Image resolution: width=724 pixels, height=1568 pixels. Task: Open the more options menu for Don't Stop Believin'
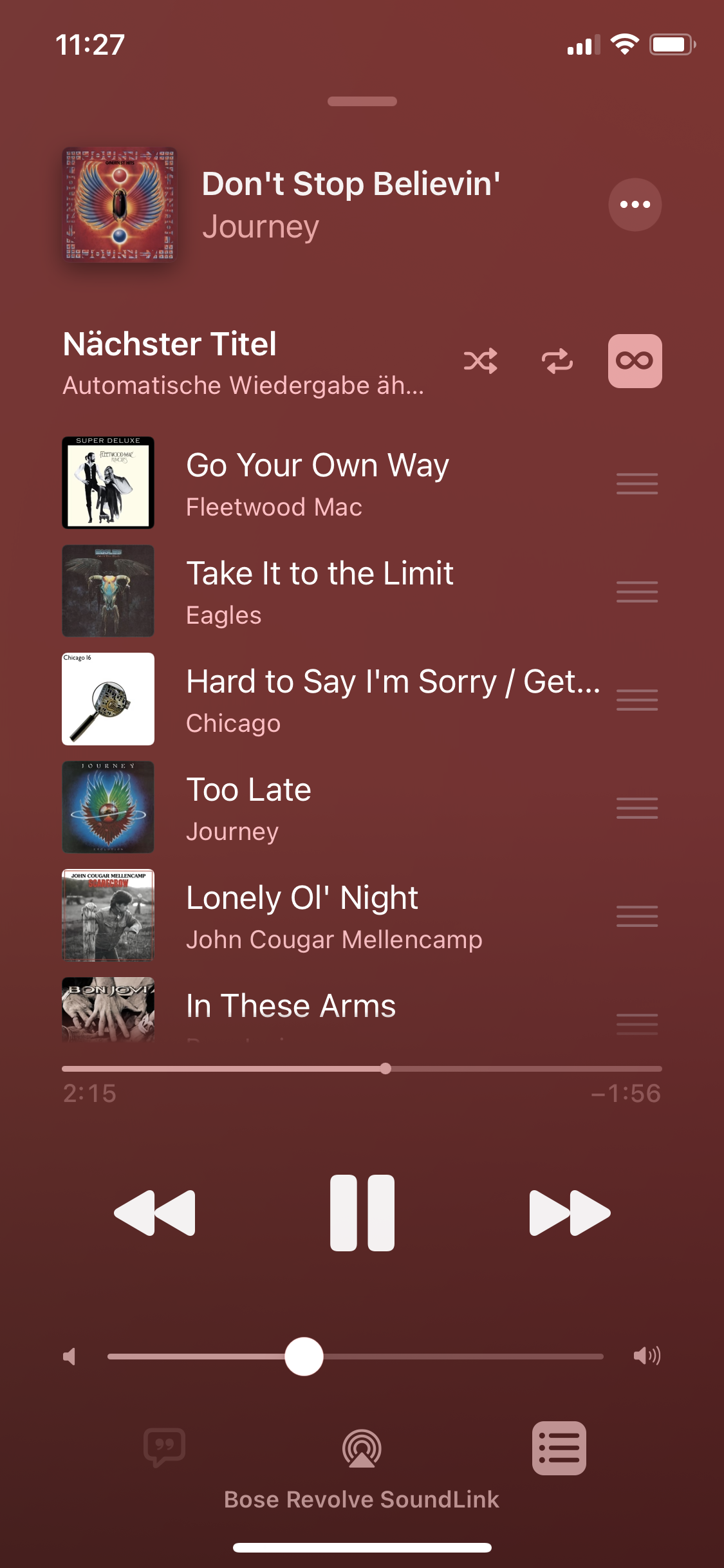point(635,205)
